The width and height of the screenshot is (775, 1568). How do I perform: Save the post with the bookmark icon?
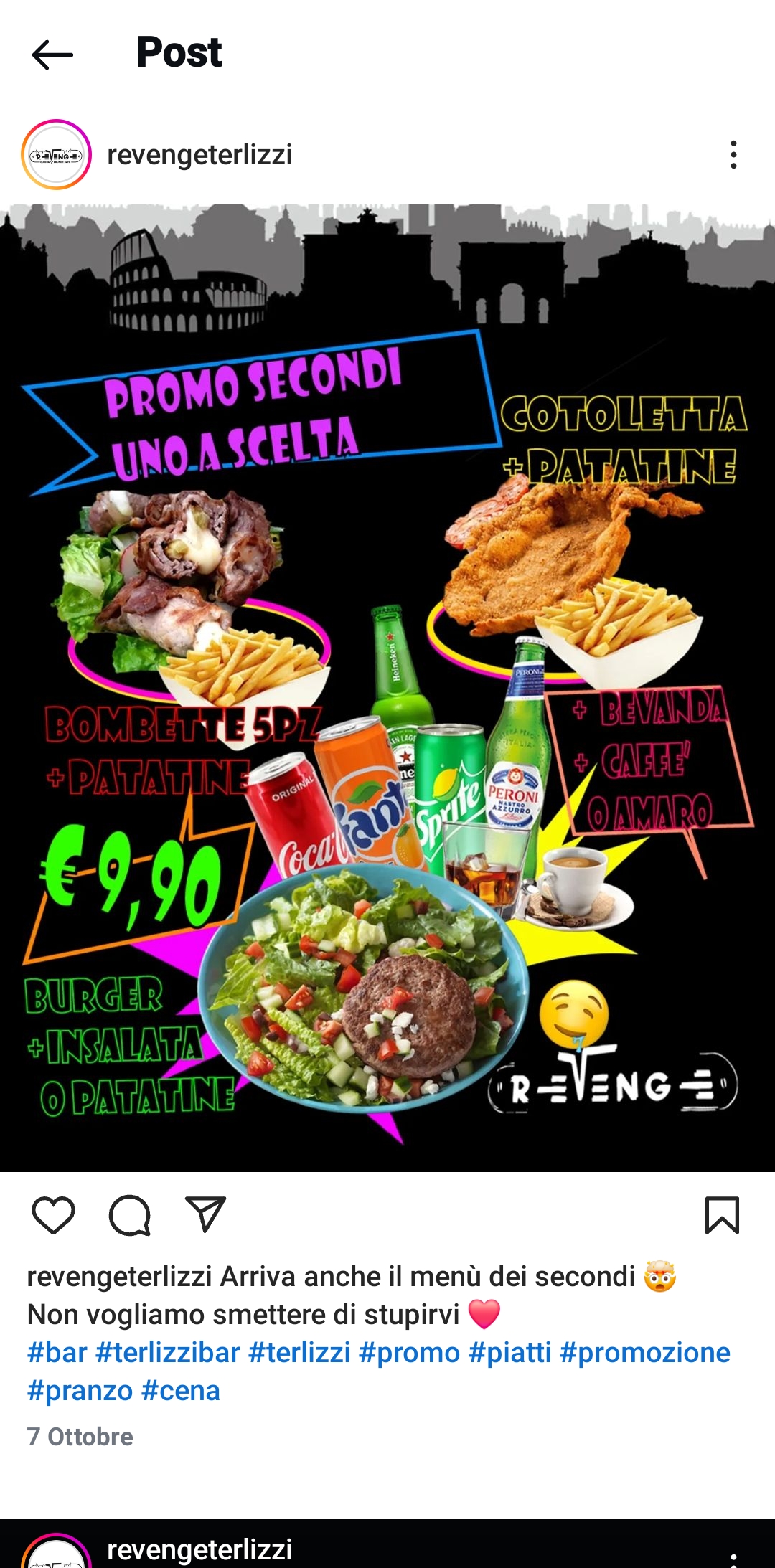pos(721,1215)
